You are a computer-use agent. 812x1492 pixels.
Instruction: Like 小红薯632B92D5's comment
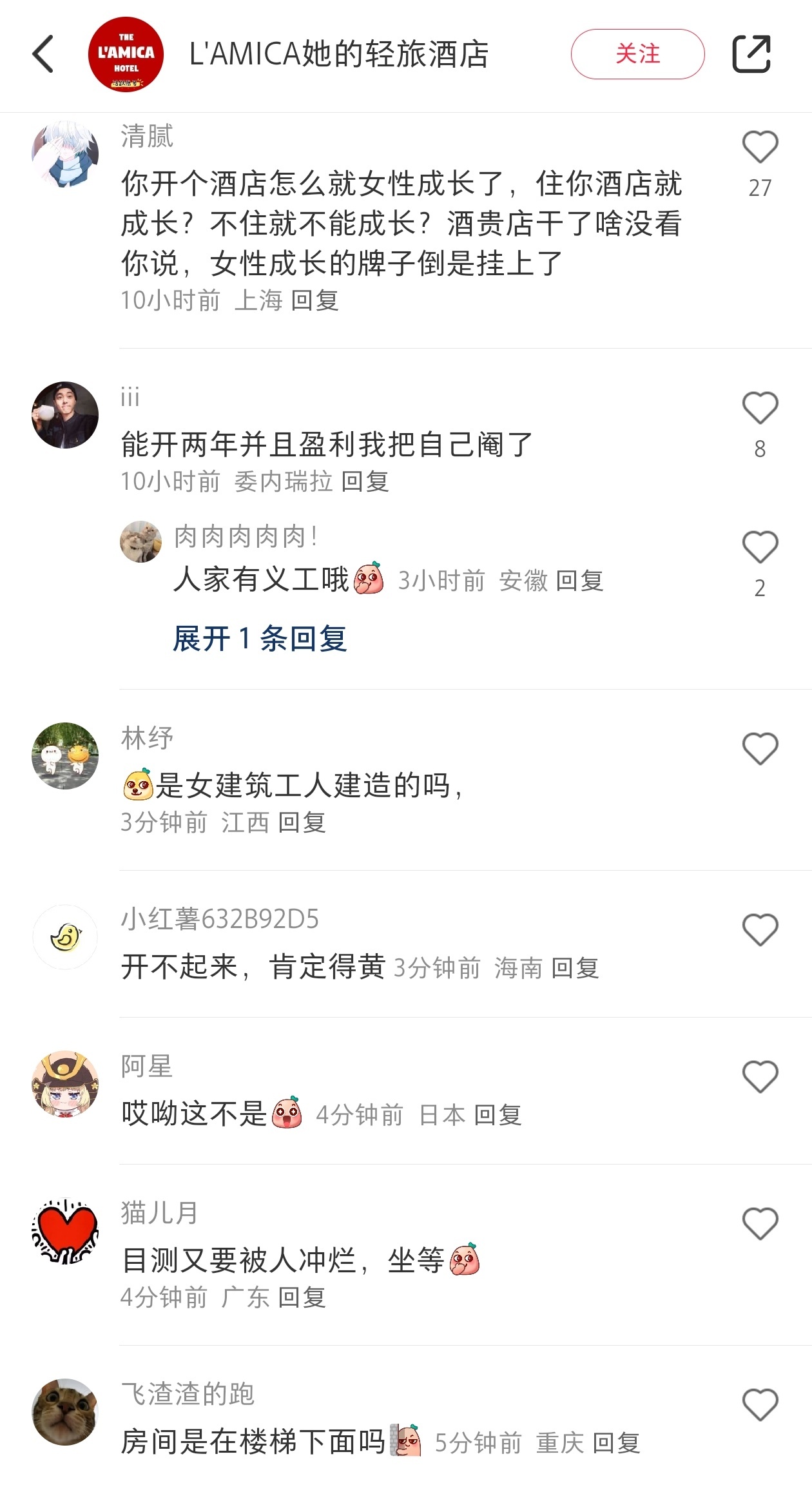(x=760, y=930)
